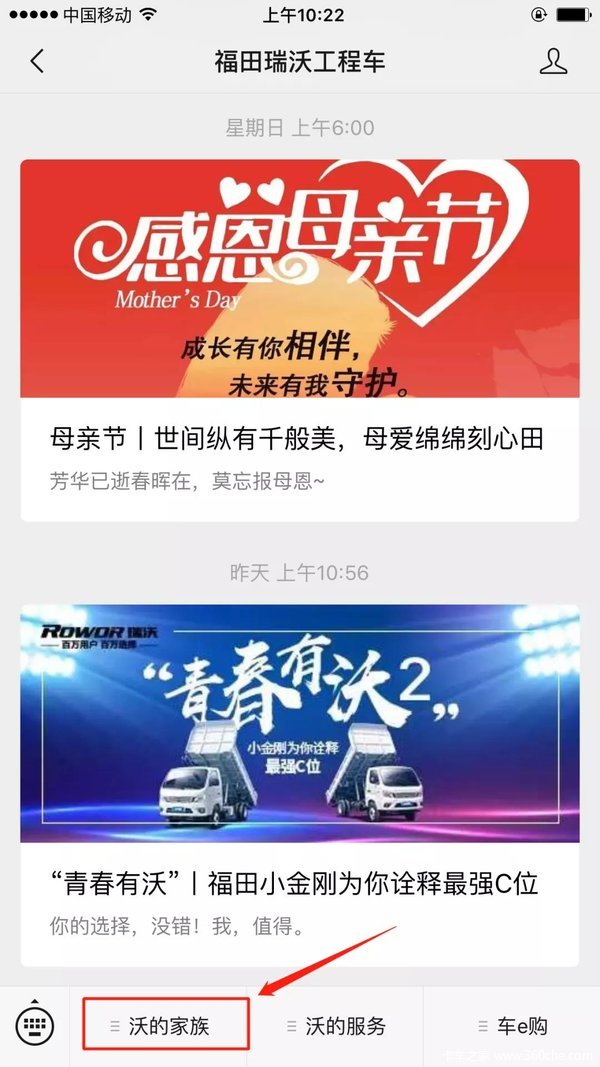Go back using the back arrow

[x=37, y=61]
